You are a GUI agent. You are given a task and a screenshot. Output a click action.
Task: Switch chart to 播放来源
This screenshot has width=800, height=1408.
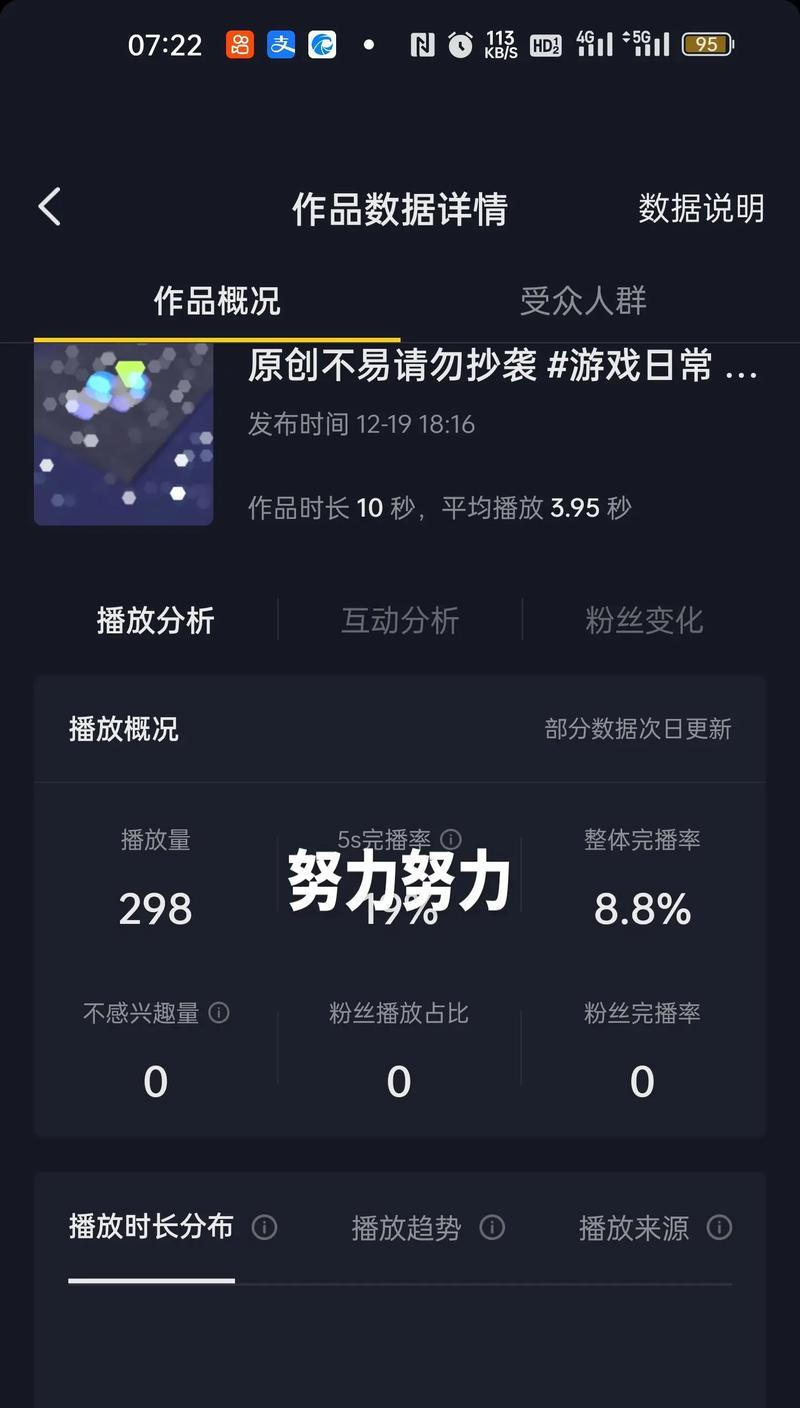(634, 1227)
